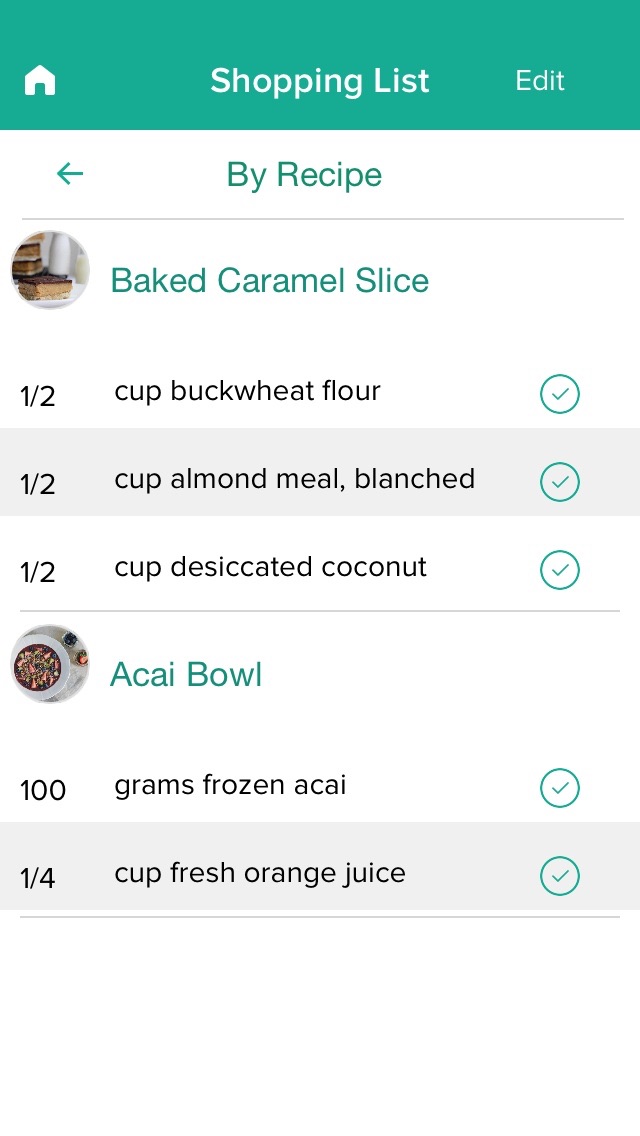Tick the desiccated coconut item
Screen dimensions: 640x1136
(x=560, y=570)
